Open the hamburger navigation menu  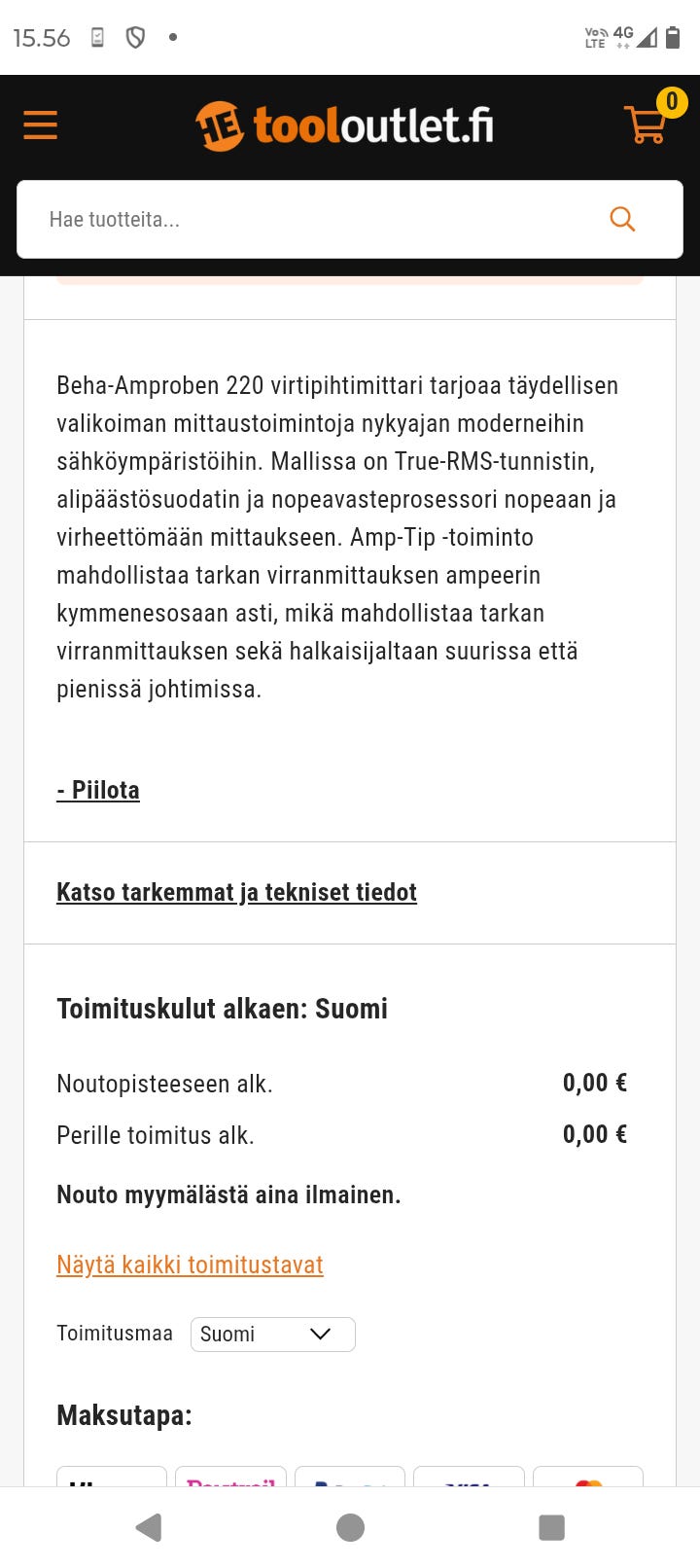click(40, 125)
